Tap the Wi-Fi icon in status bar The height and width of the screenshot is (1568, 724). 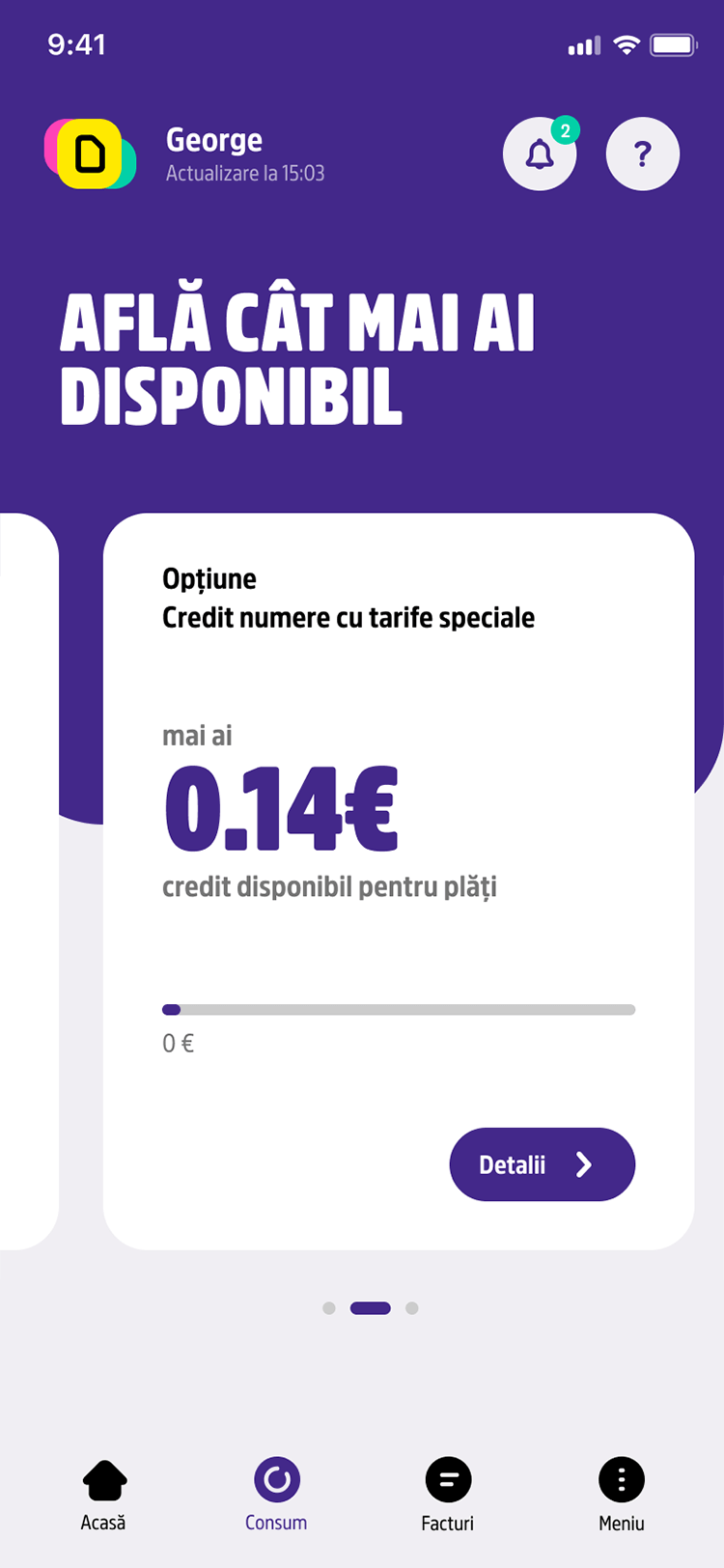pyautogui.click(x=628, y=44)
